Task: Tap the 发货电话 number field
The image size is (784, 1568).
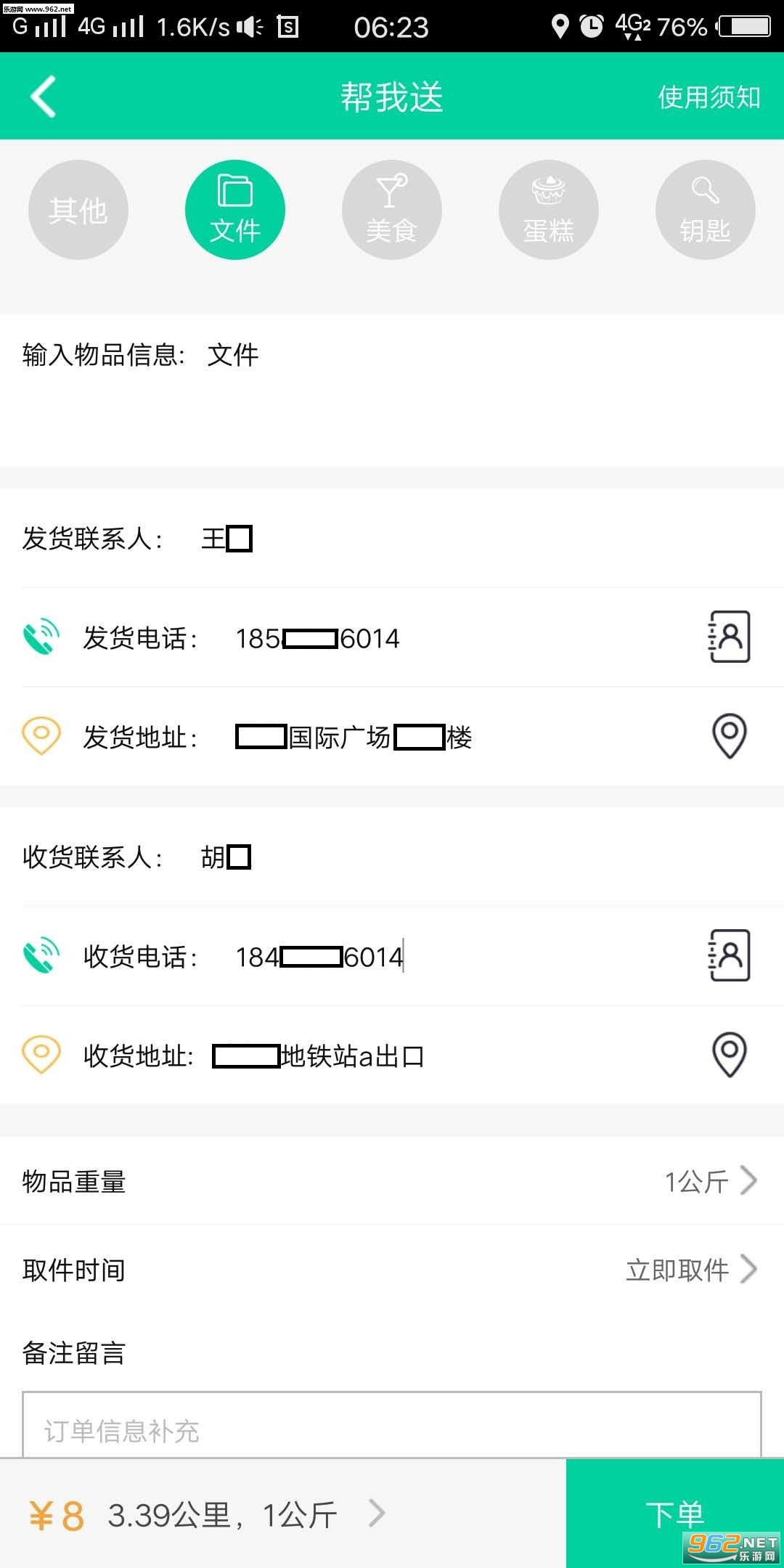Action: [436, 639]
